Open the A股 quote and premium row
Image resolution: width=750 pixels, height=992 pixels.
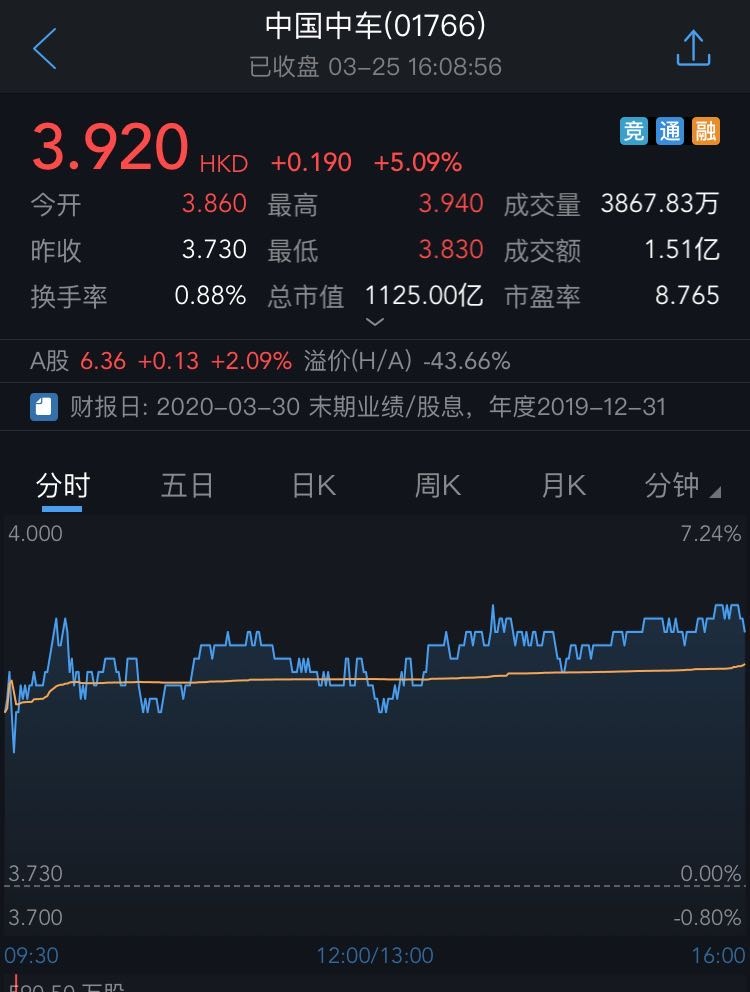tap(270, 361)
